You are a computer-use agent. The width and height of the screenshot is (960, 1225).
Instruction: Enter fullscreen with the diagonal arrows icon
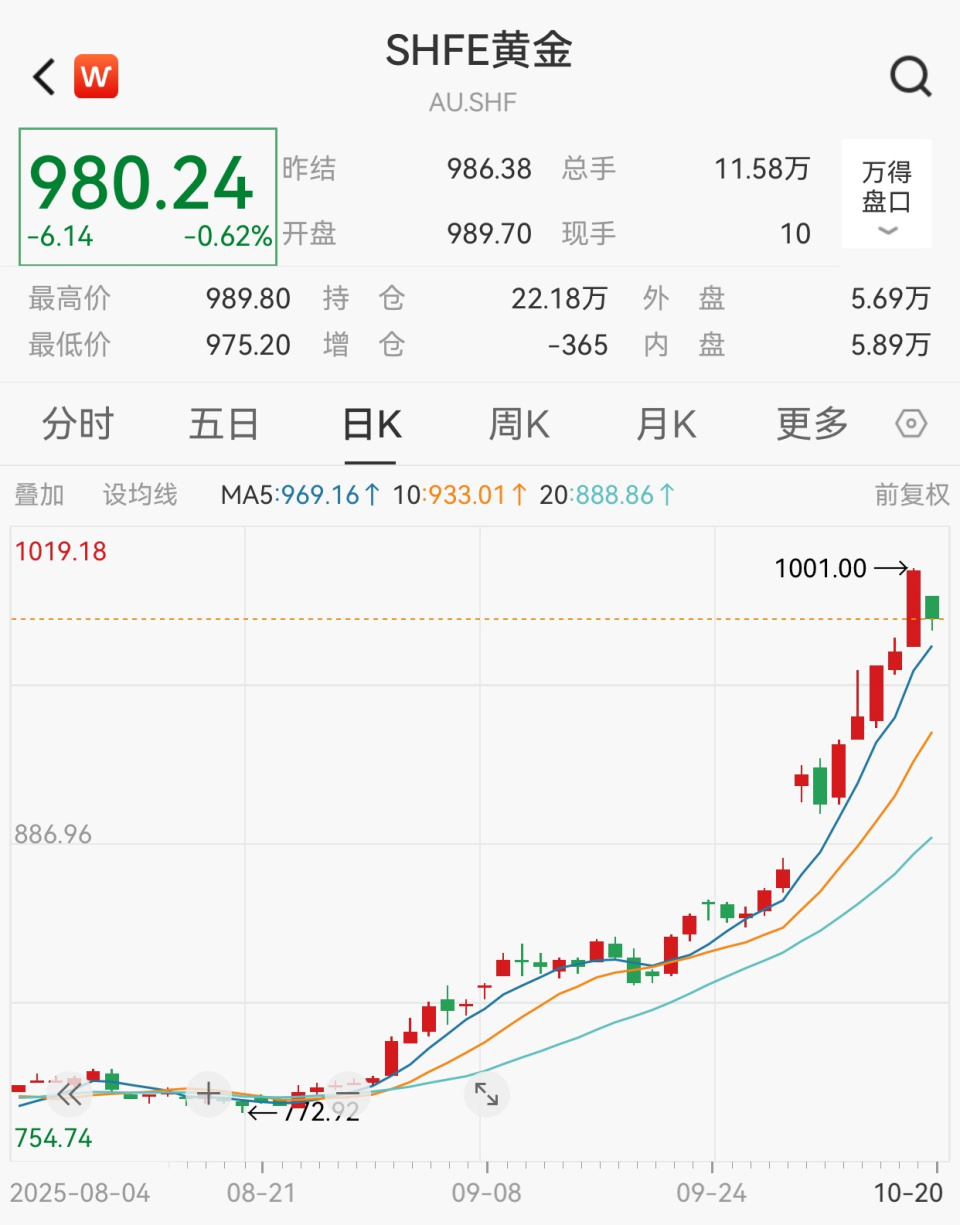point(487,1094)
